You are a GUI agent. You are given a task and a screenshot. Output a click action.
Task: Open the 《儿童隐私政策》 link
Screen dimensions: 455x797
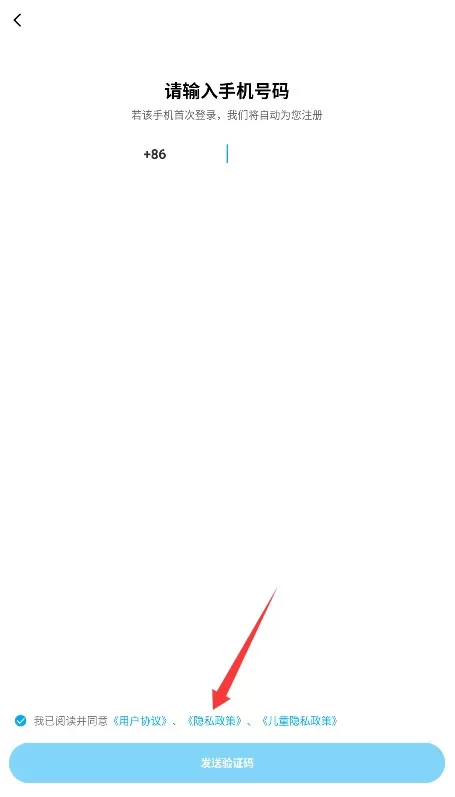(x=299, y=720)
